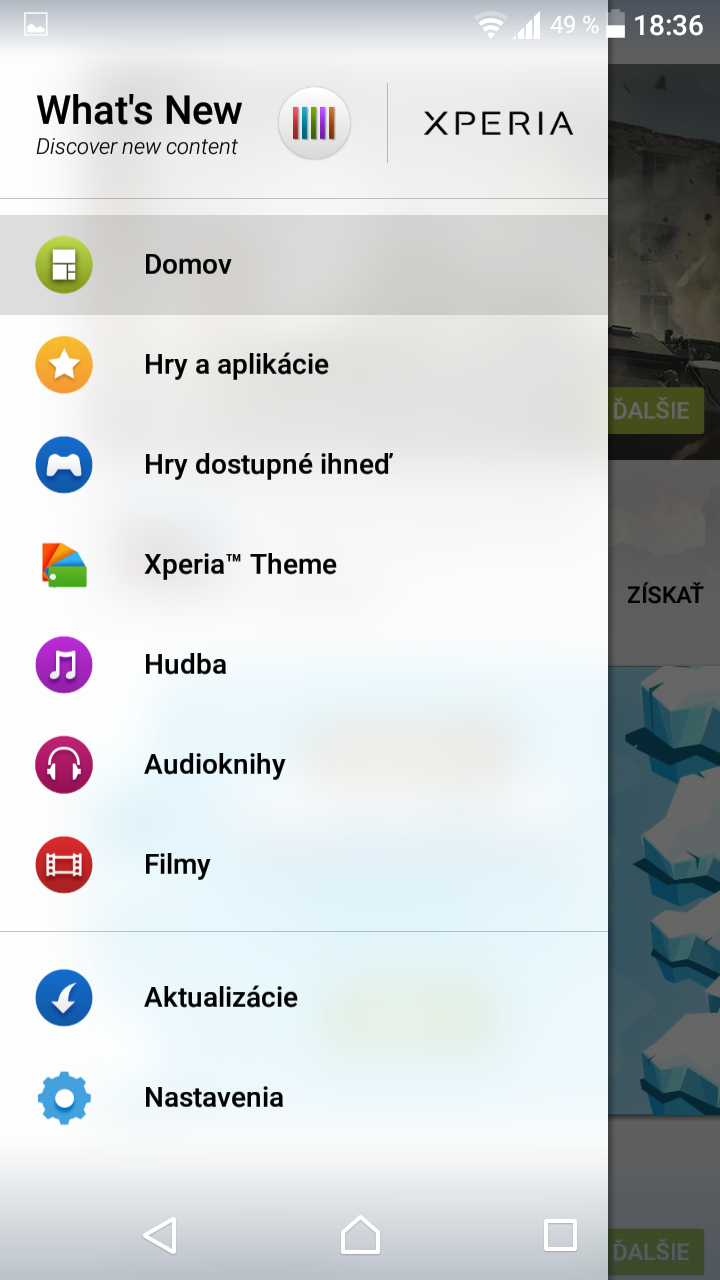Go to the home screen
Image resolution: width=720 pixels, height=1280 pixels.
pos(360,1235)
